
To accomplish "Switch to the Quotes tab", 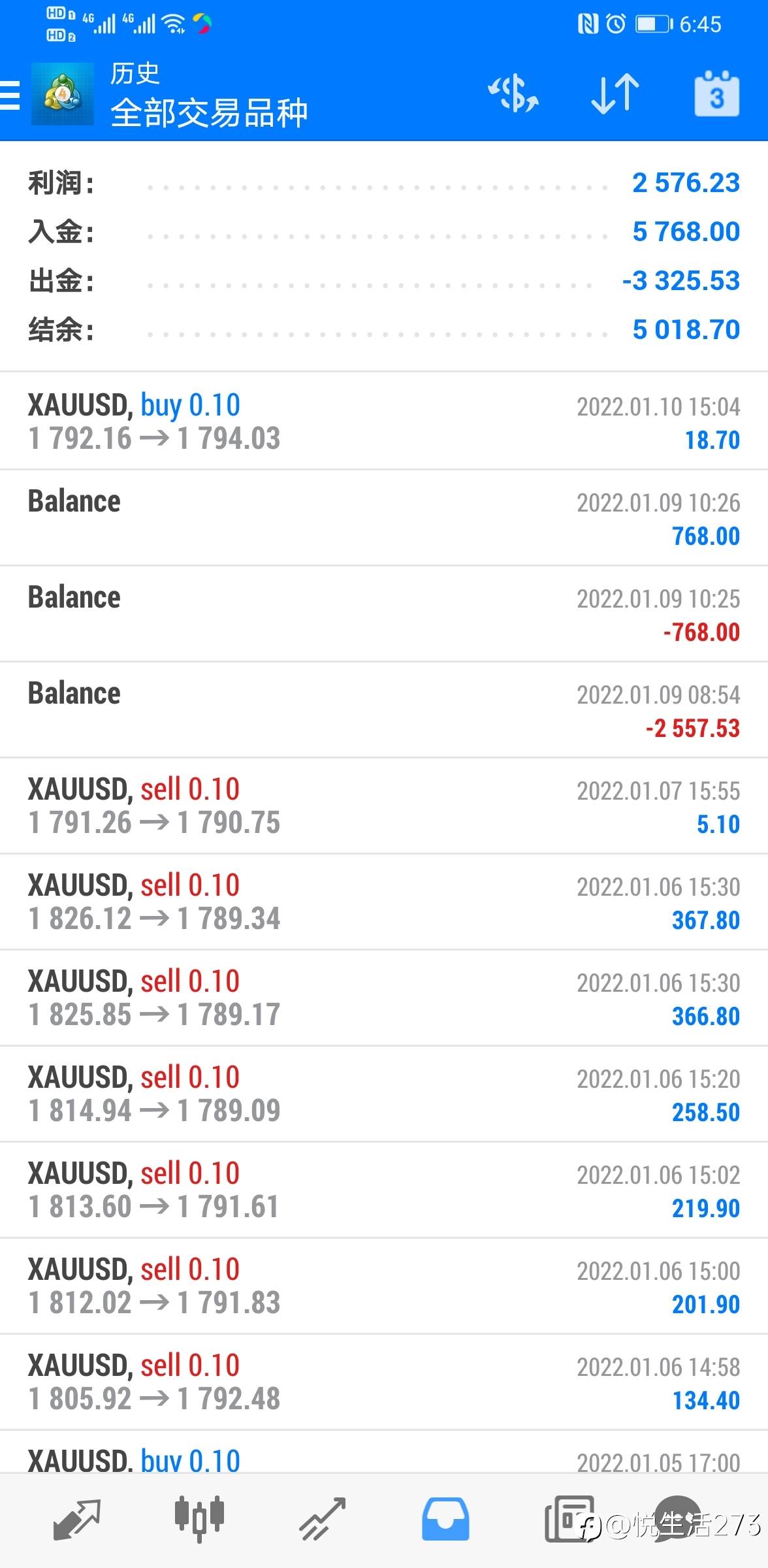I will coord(76,1518).
